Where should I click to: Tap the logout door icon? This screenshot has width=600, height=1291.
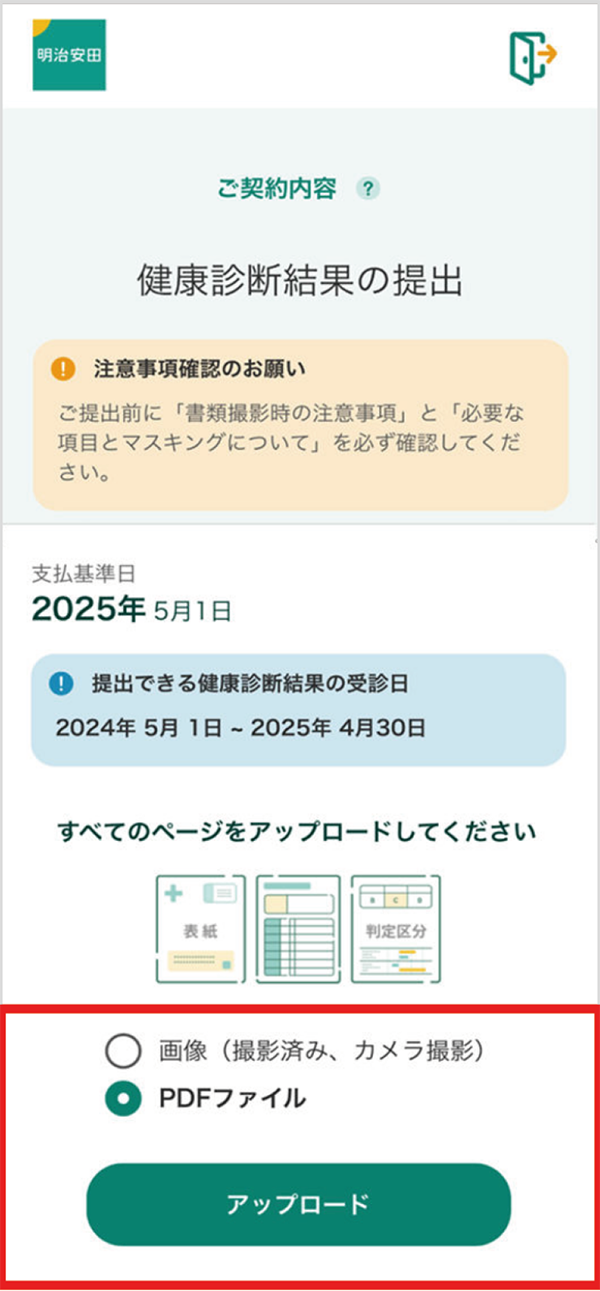click(x=532, y=54)
